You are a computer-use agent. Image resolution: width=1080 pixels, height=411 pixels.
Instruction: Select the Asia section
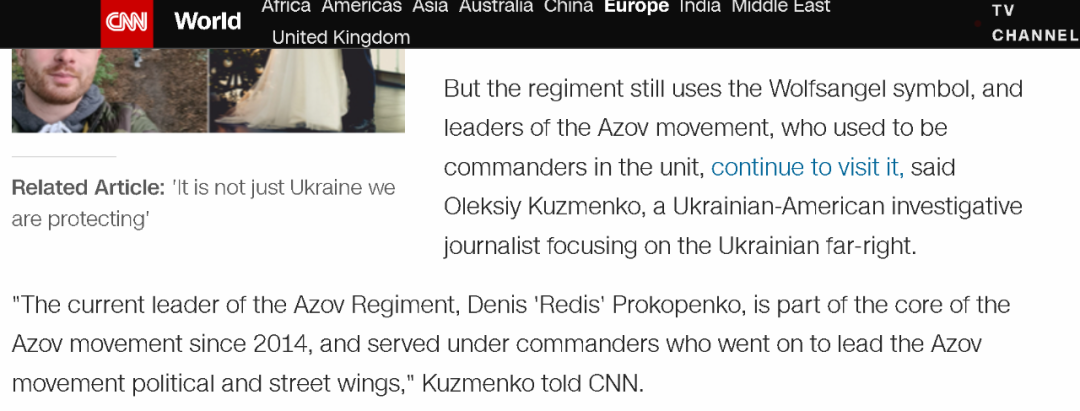430,7
